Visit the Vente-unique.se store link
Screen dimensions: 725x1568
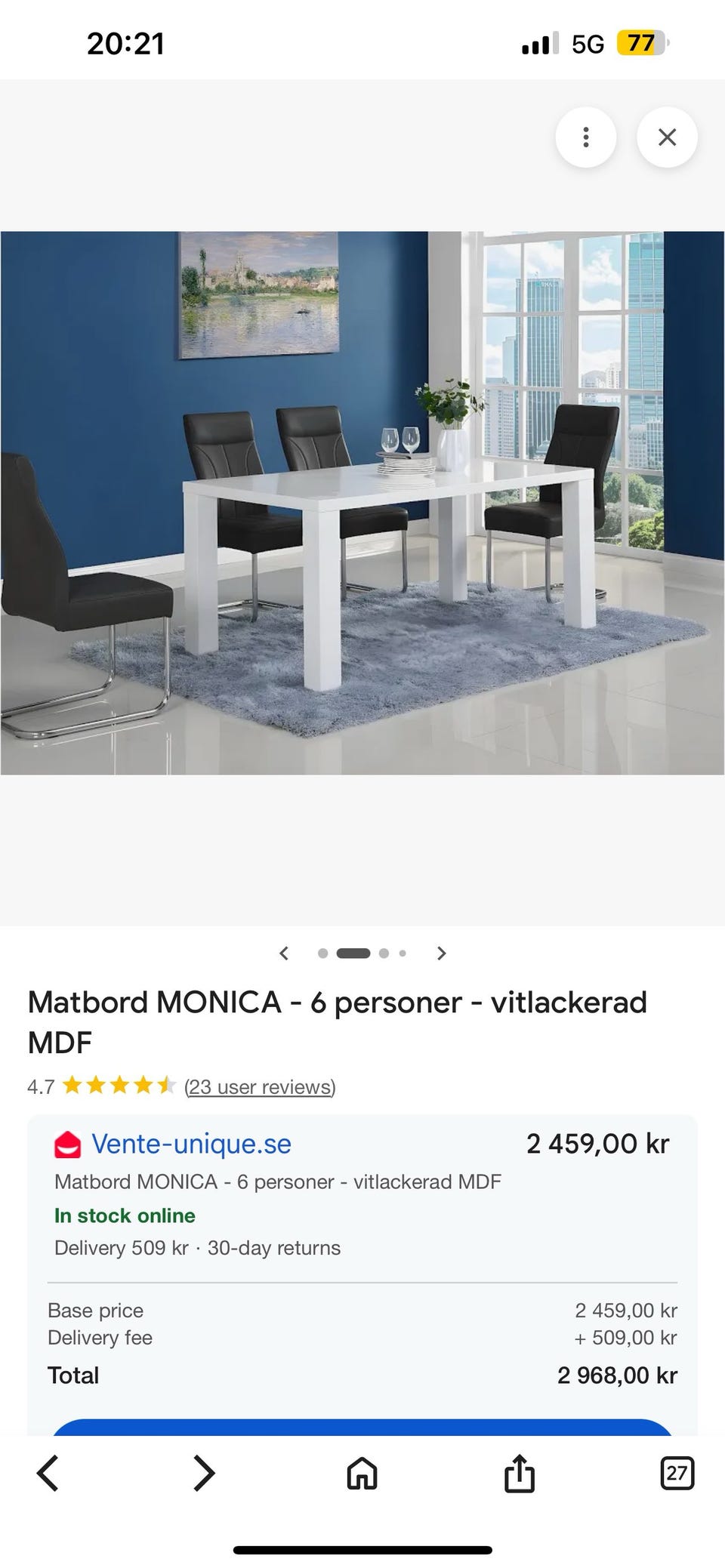click(190, 1144)
